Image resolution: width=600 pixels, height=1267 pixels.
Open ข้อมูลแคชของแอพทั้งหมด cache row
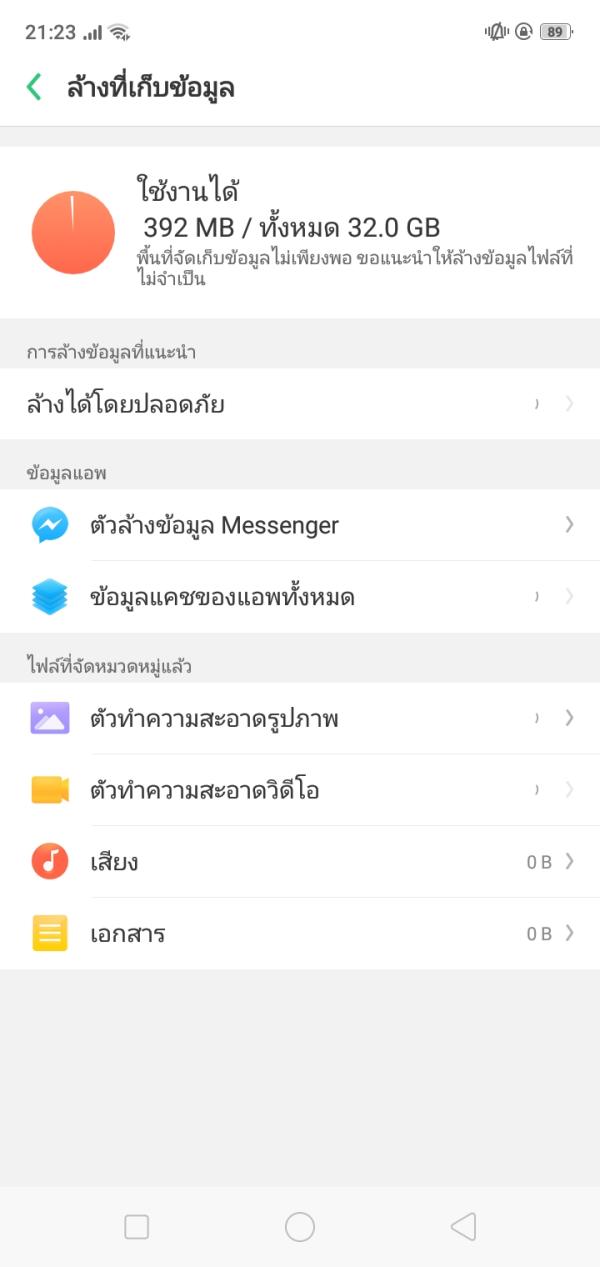click(x=300, y=597)
